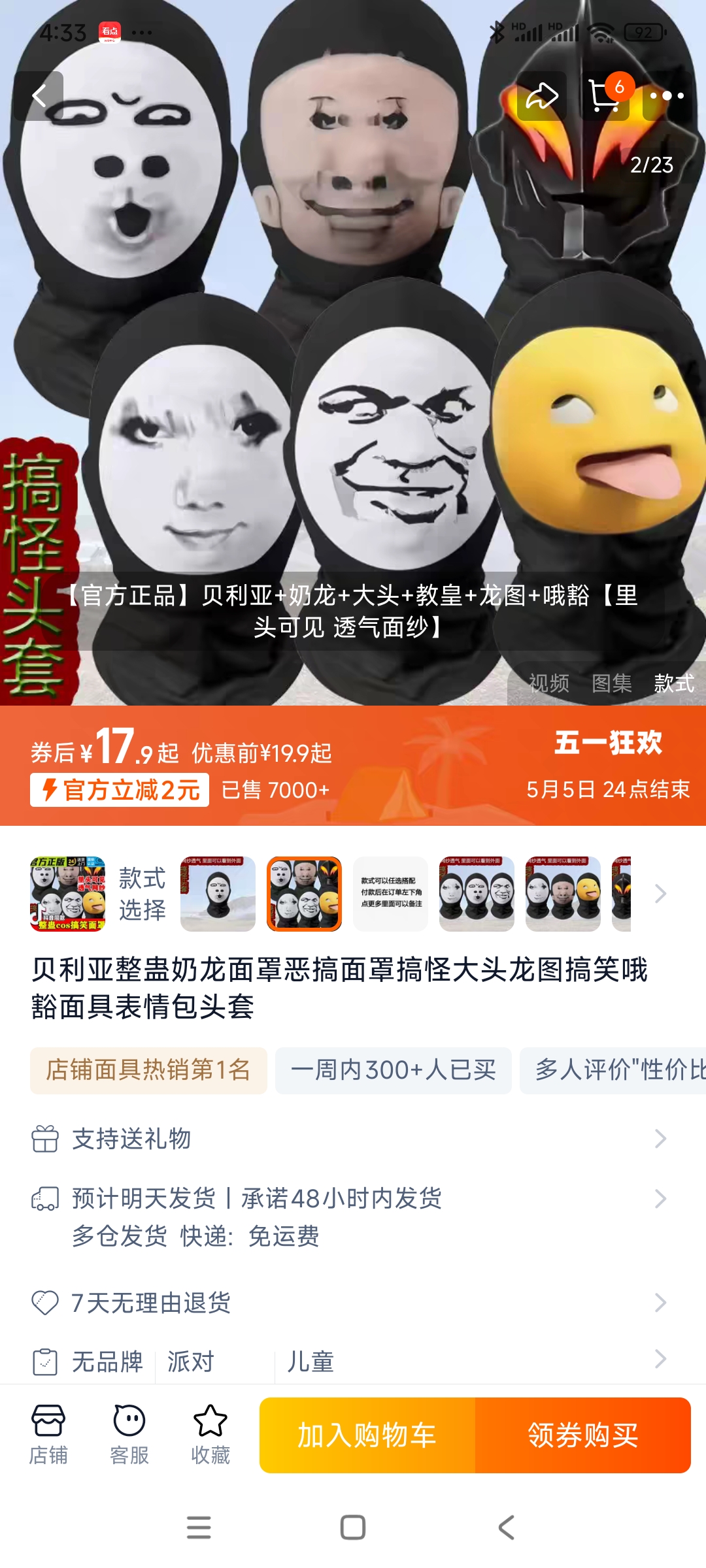Select the single white-mask style thumbnail
This screenshot has width=706, height=1568.
218,893
